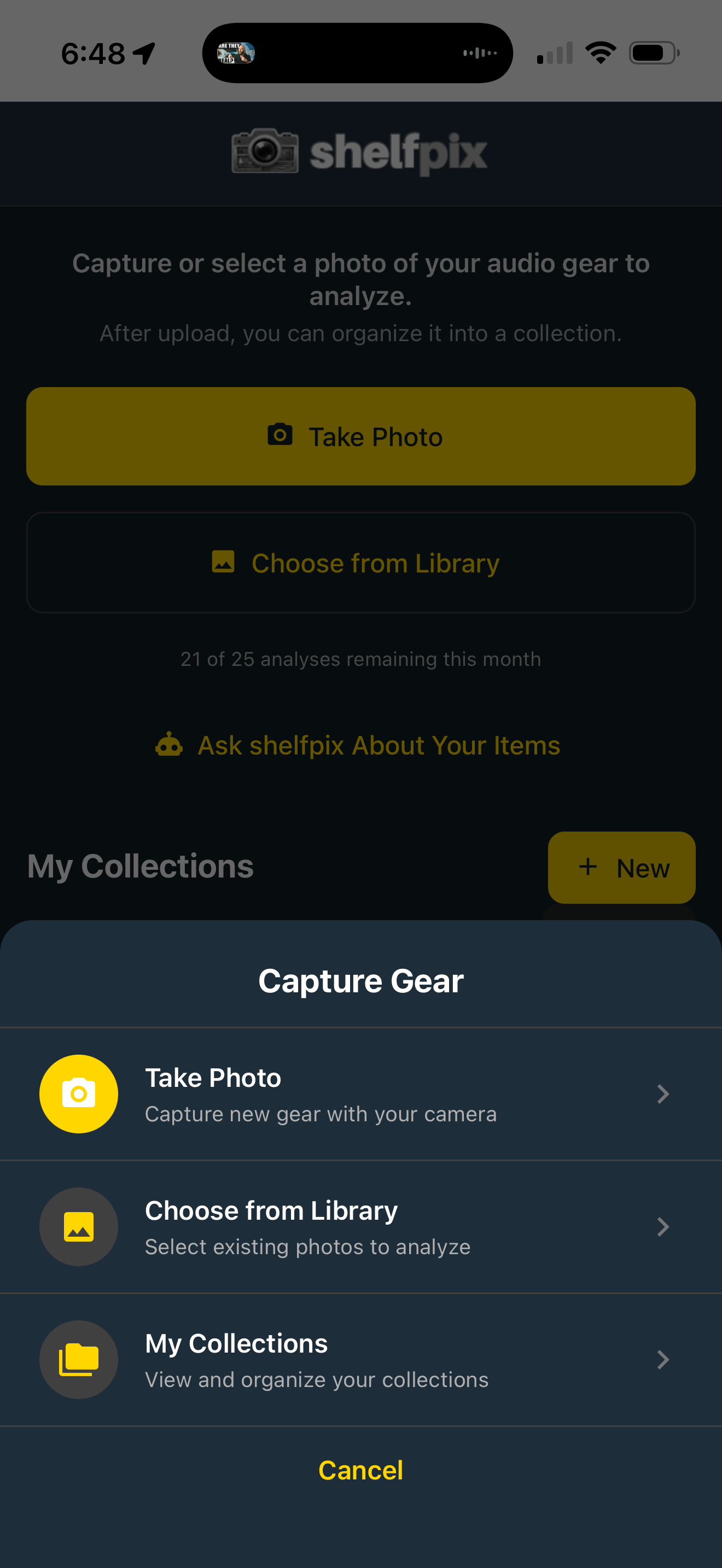The height and width of the screenshot is (1568, 722).
Task: Click the folder icon beside My Collections
Action: point(79,1360)
